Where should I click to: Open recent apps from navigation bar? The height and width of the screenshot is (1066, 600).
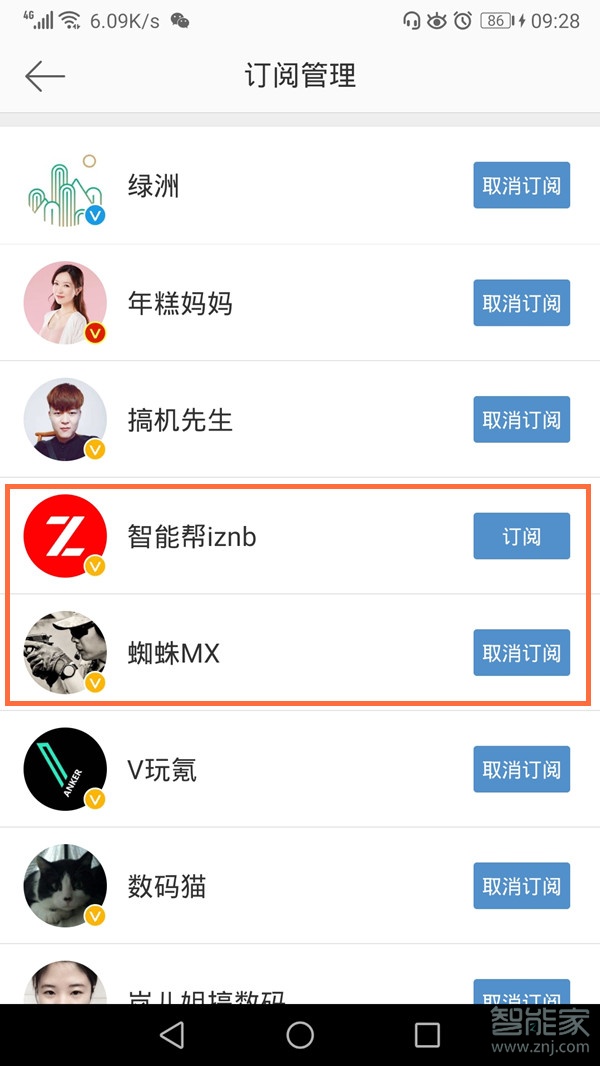[427, 1035]
